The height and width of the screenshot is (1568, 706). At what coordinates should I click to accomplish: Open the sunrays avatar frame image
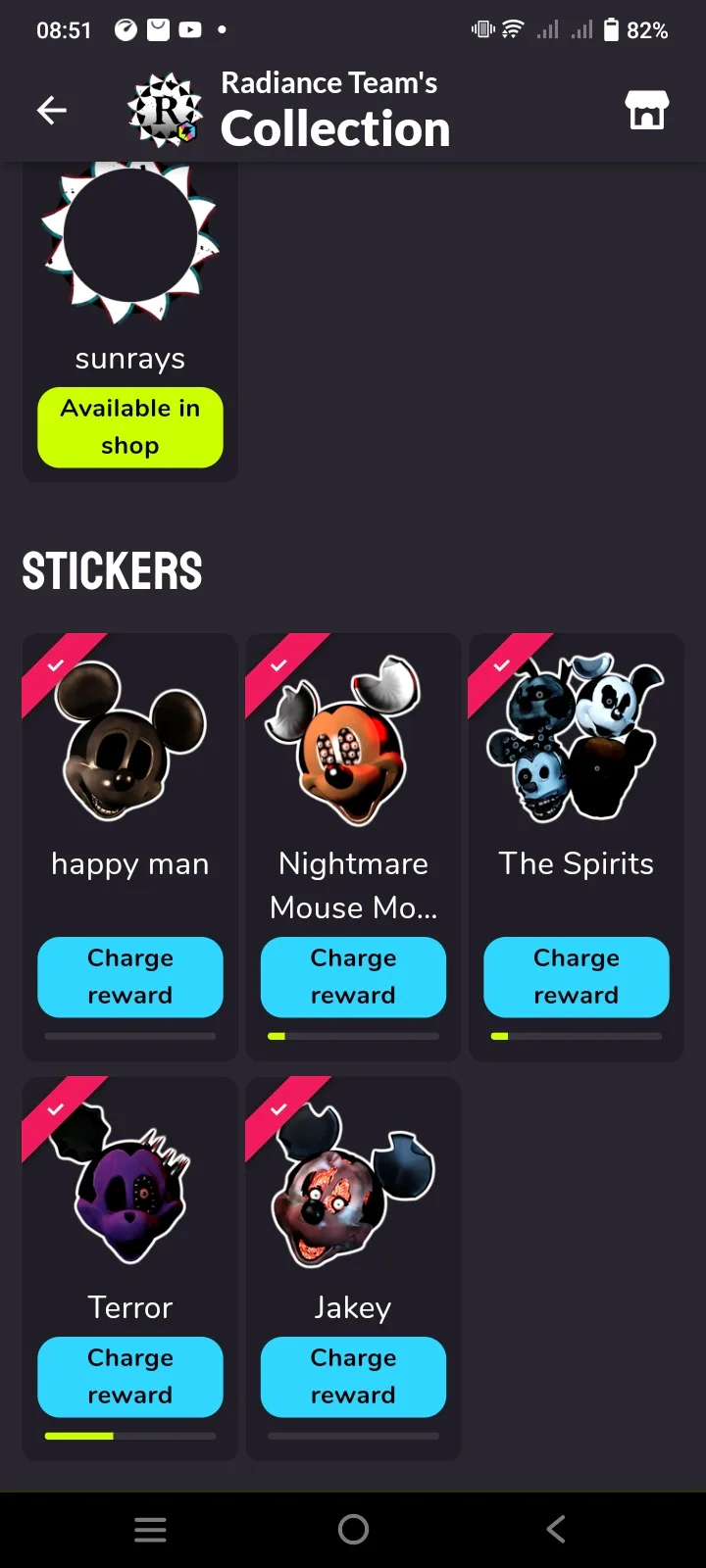pos(130,240)
